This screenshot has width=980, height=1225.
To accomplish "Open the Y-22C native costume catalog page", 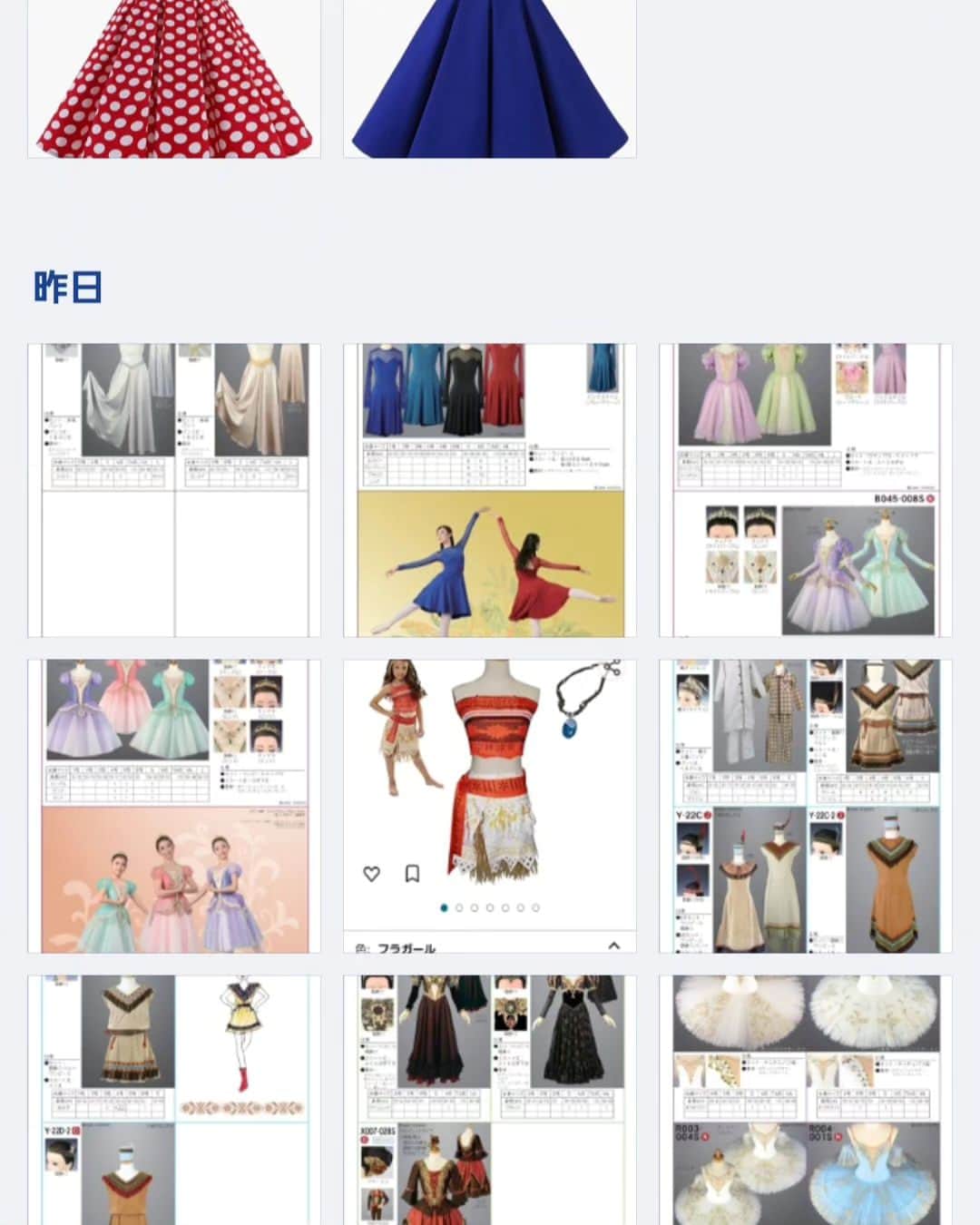I will point(805,806).
